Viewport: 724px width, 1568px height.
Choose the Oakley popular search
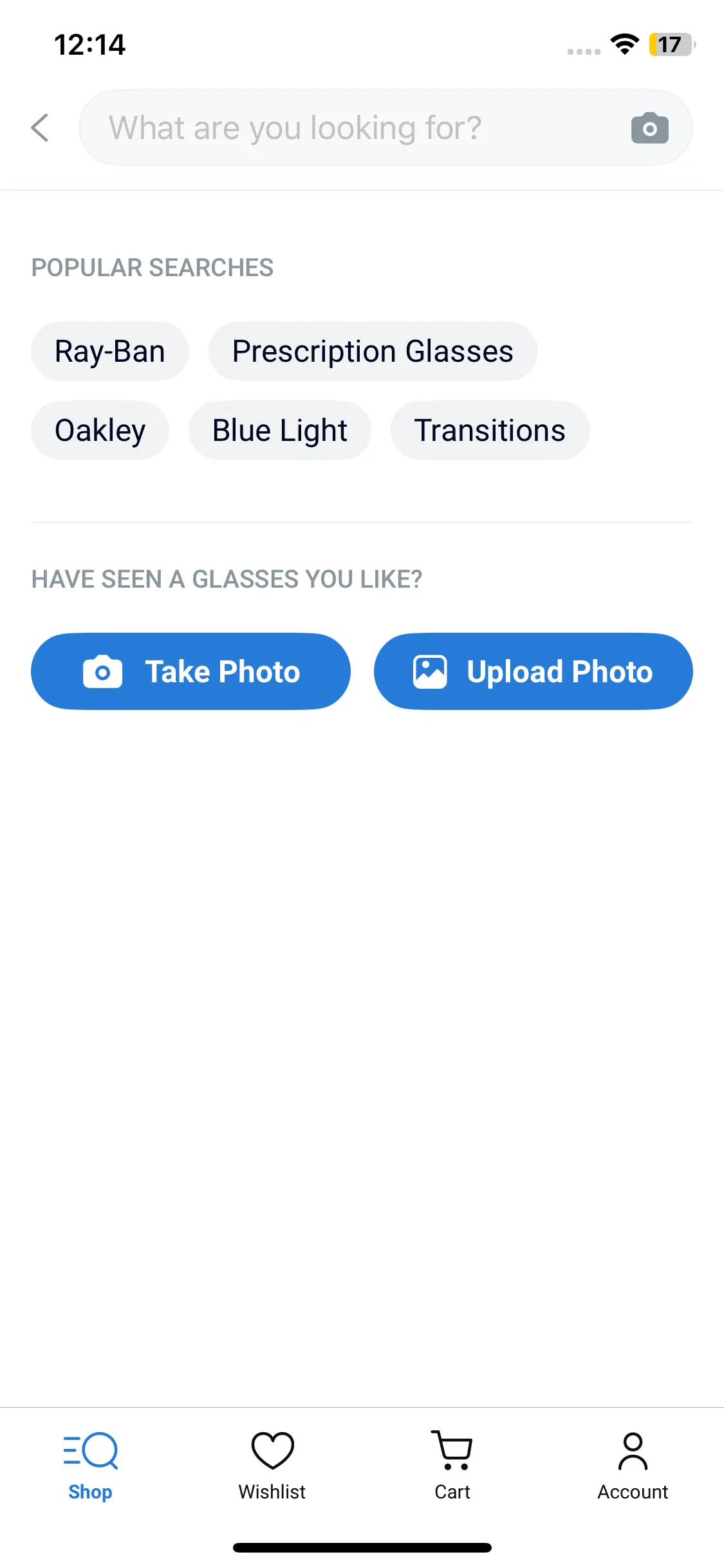(100, 430)
